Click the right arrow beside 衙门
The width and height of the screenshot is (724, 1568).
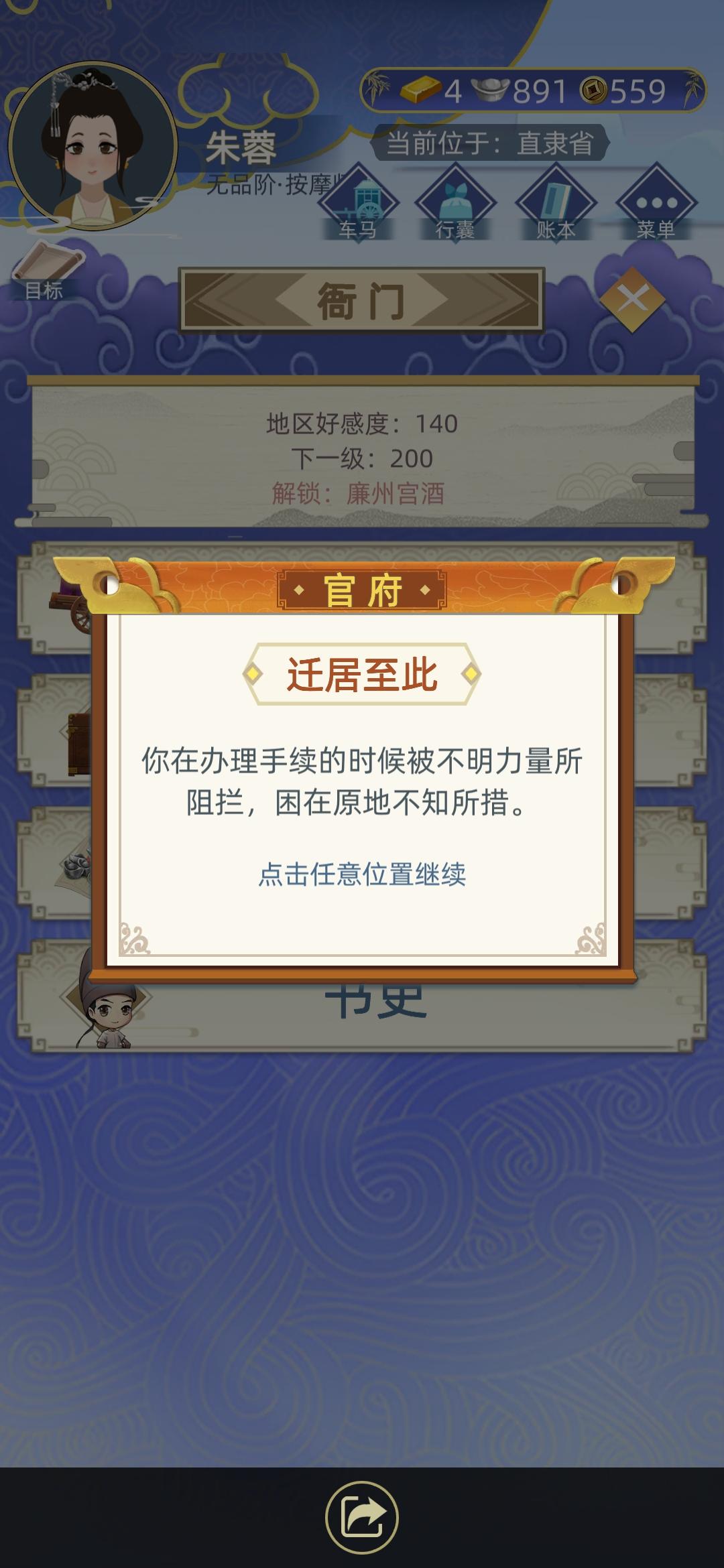coord(499,299)
